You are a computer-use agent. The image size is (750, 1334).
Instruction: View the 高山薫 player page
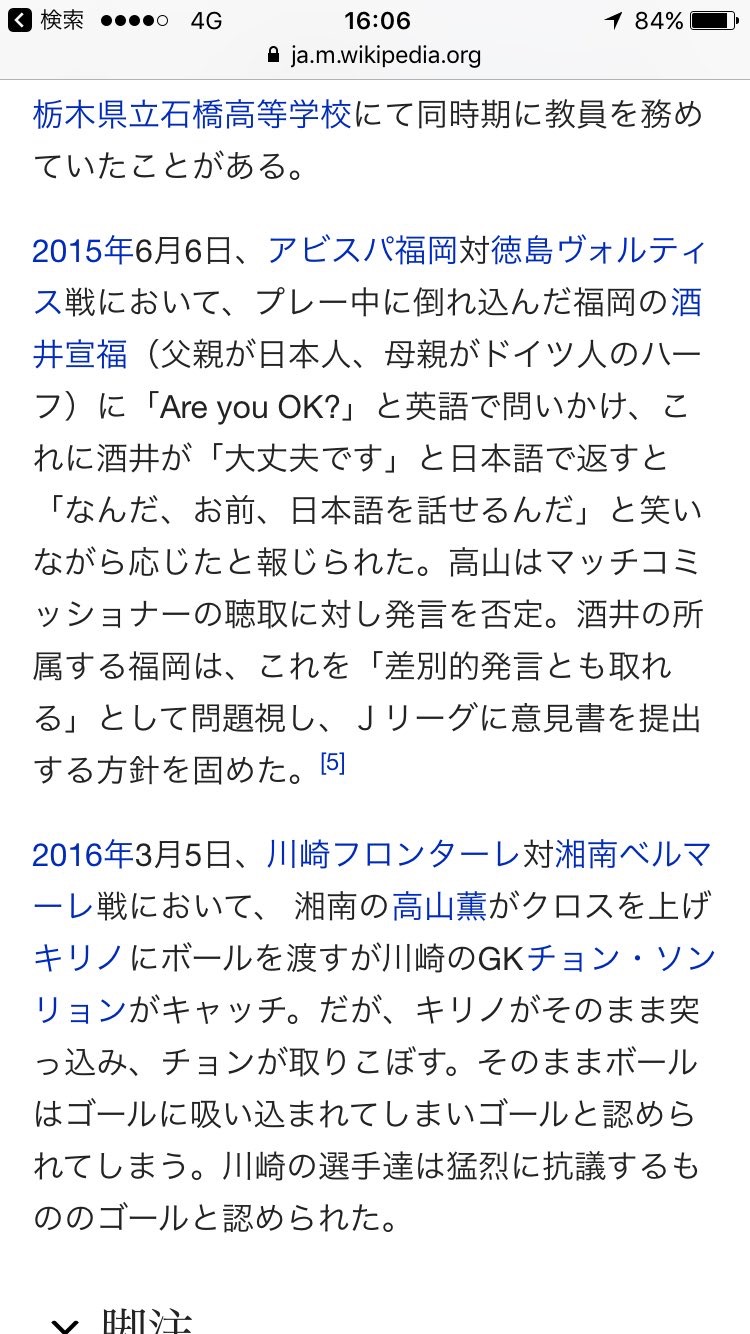pos(439,905)
